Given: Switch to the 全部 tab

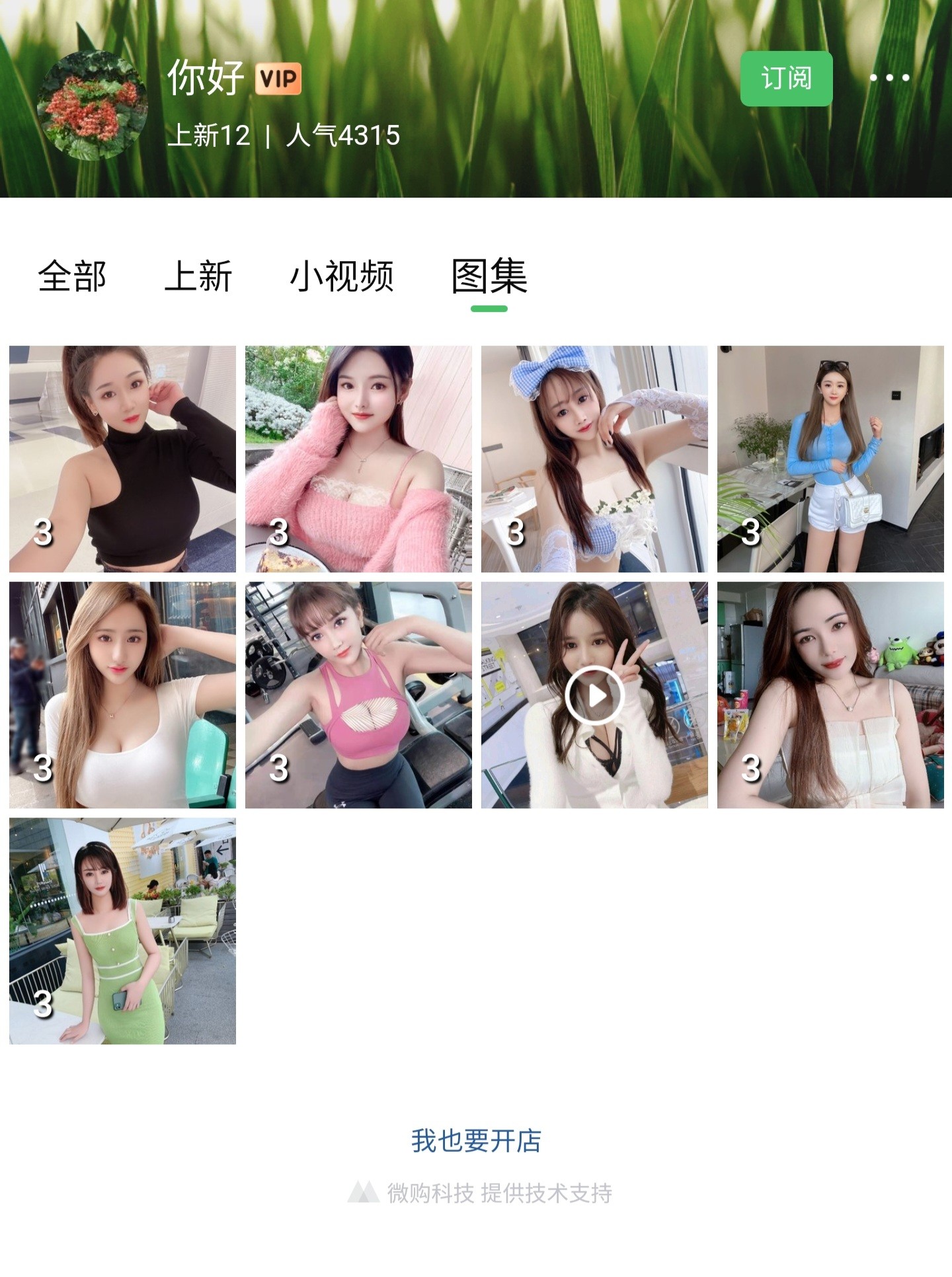Looking at the screenshot, I should (72, 276).
